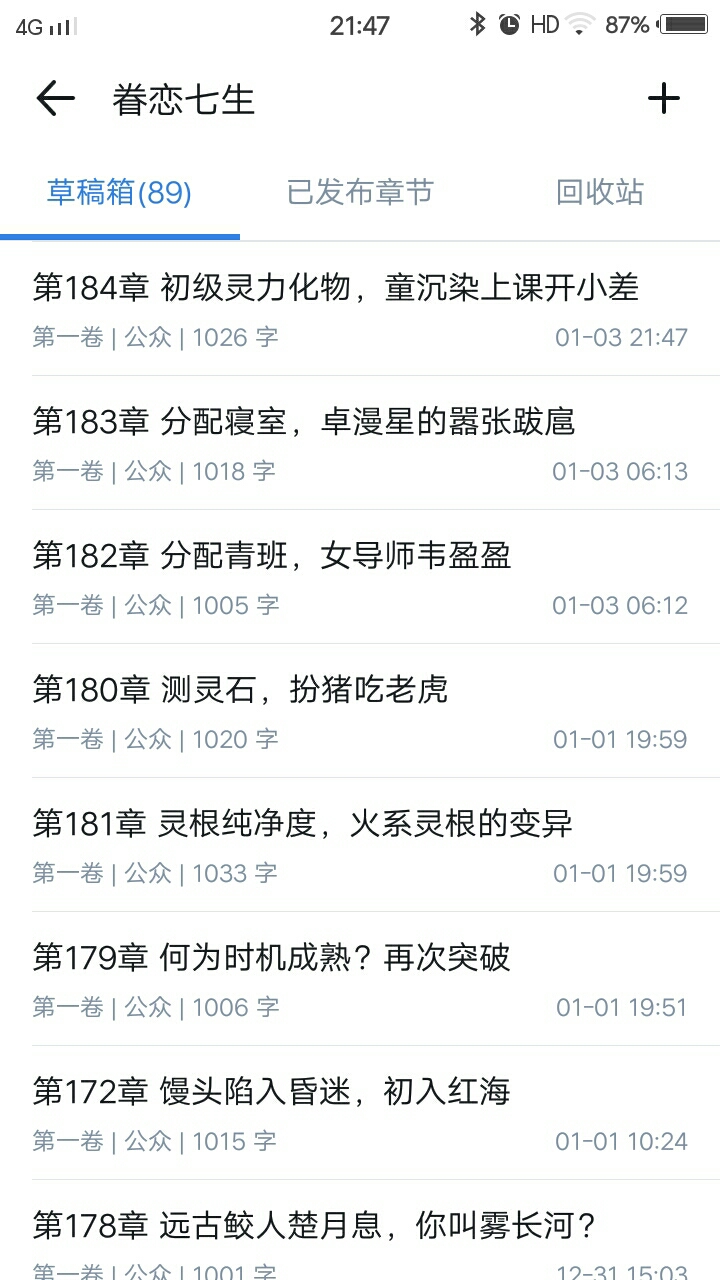The width and height of the screenshot is (720, 1280).
Task: Open draft 第181章 灵根纯净度
Action: click(x=360, y=845)
